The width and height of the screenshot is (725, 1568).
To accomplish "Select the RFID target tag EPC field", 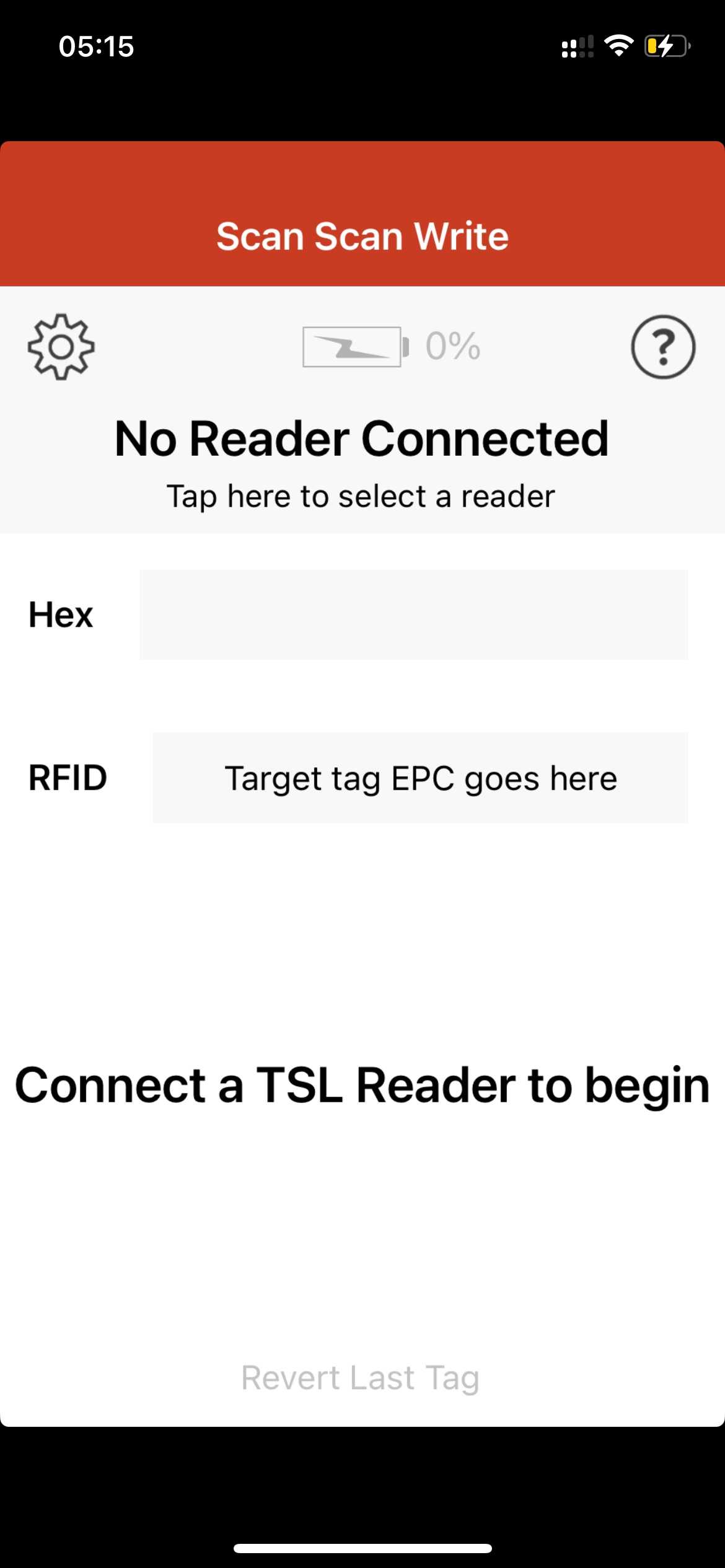I will click(x=420, y=778).
